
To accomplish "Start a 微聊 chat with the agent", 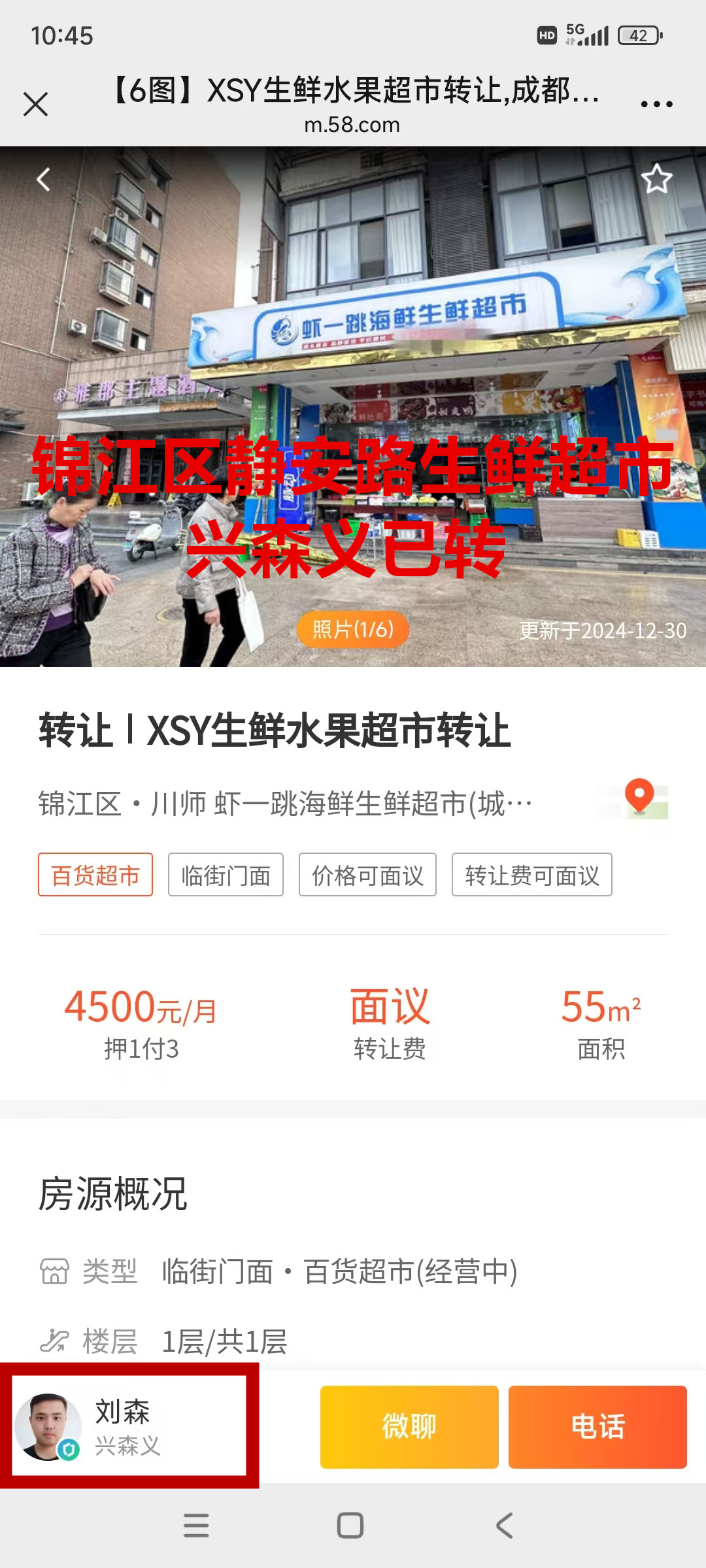I will point(409,1426).
